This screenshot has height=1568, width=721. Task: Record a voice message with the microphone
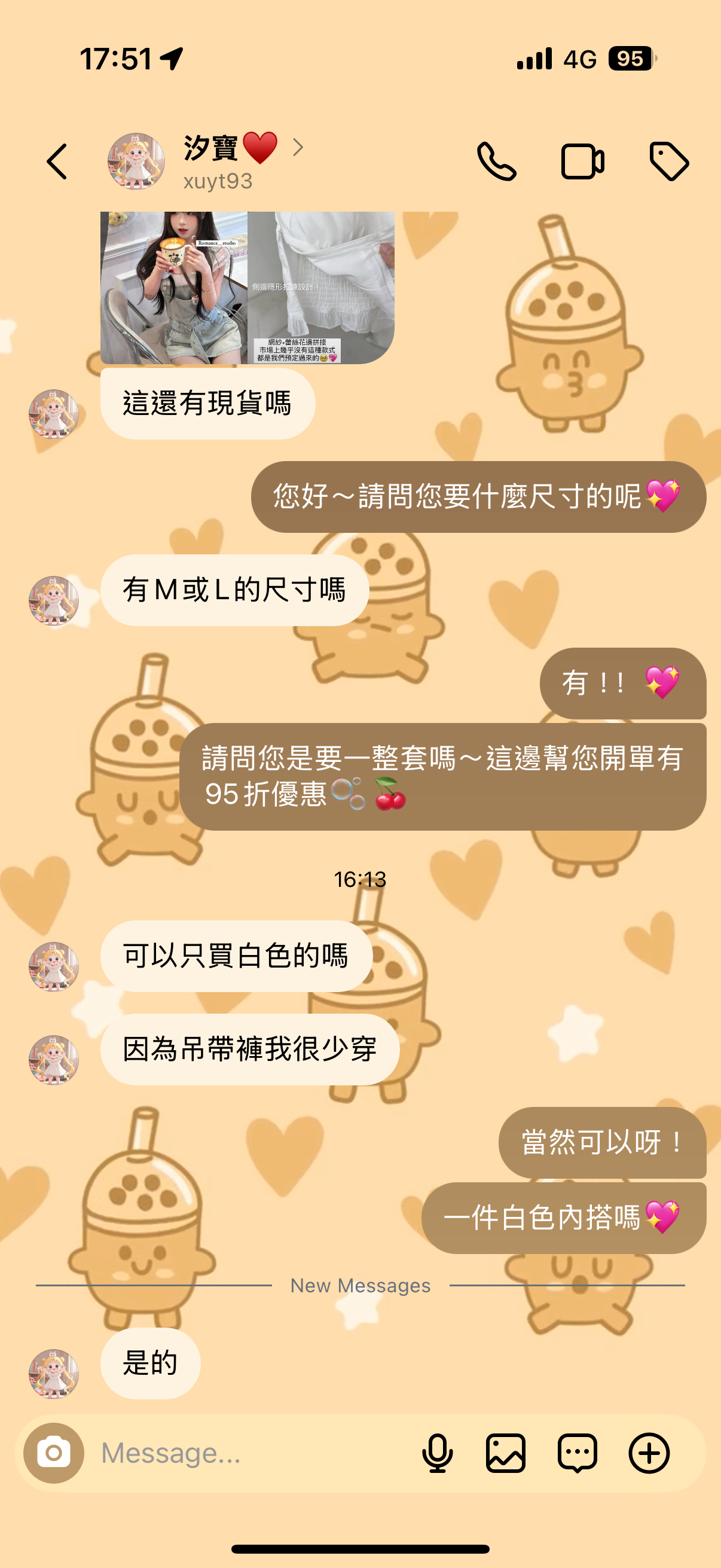437,1453
